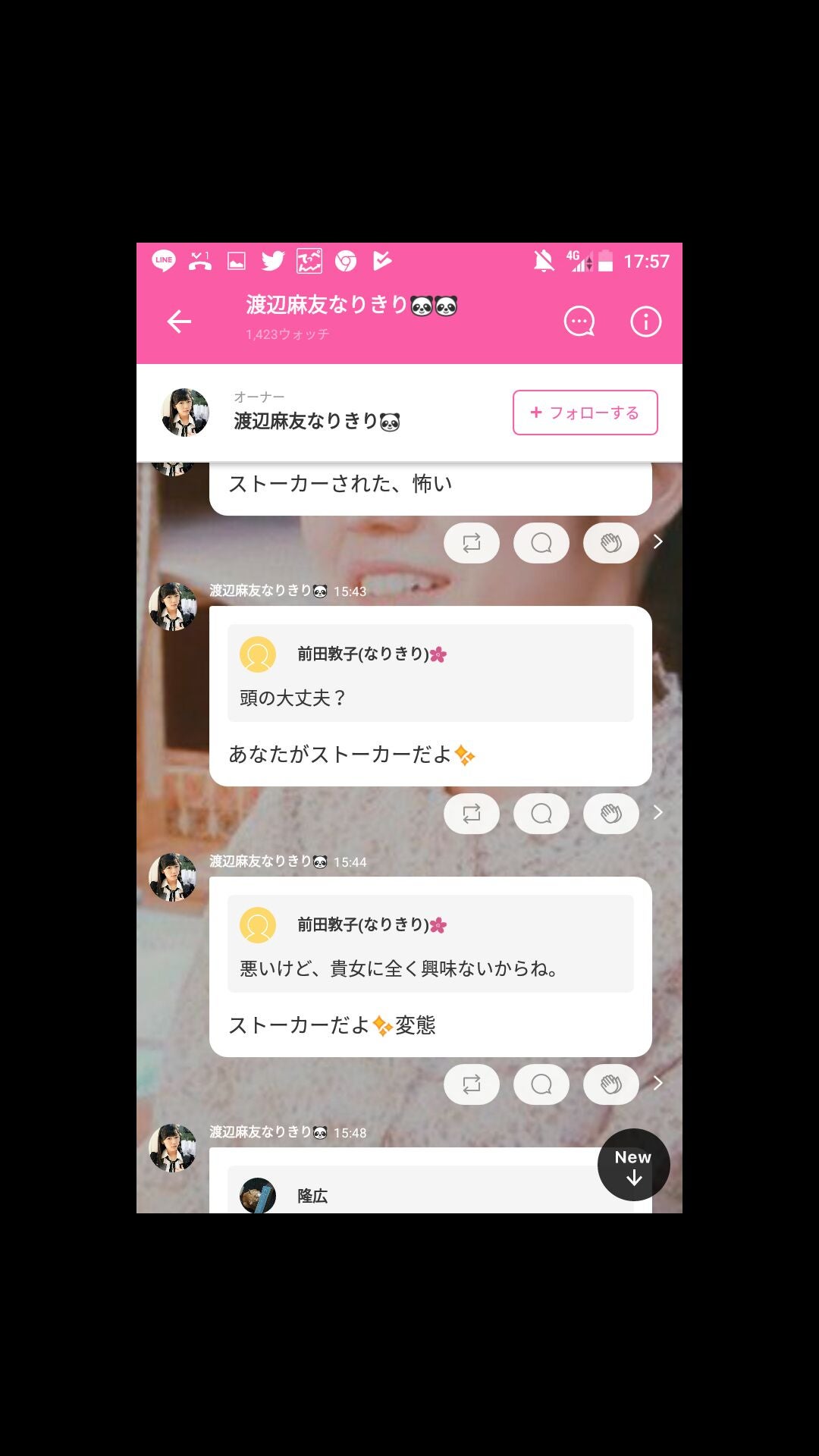819x1456 pixels.
Task: Clap for the "あなたがストーカーだよ" post
Action: [x=610, y=813]
